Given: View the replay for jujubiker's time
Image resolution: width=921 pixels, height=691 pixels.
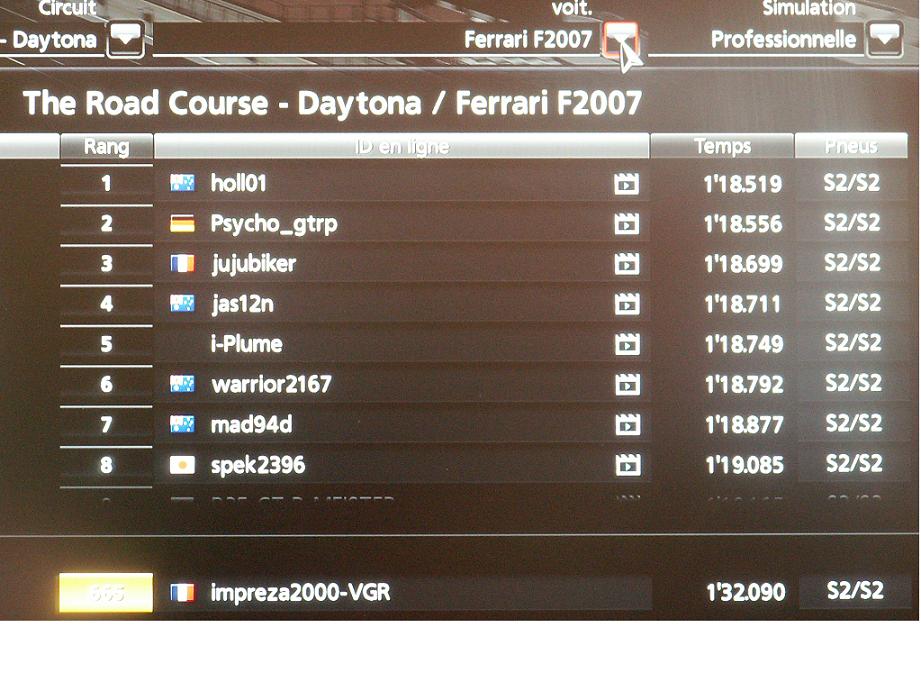Looking at the screenshot, I should [x=626, y=264].
